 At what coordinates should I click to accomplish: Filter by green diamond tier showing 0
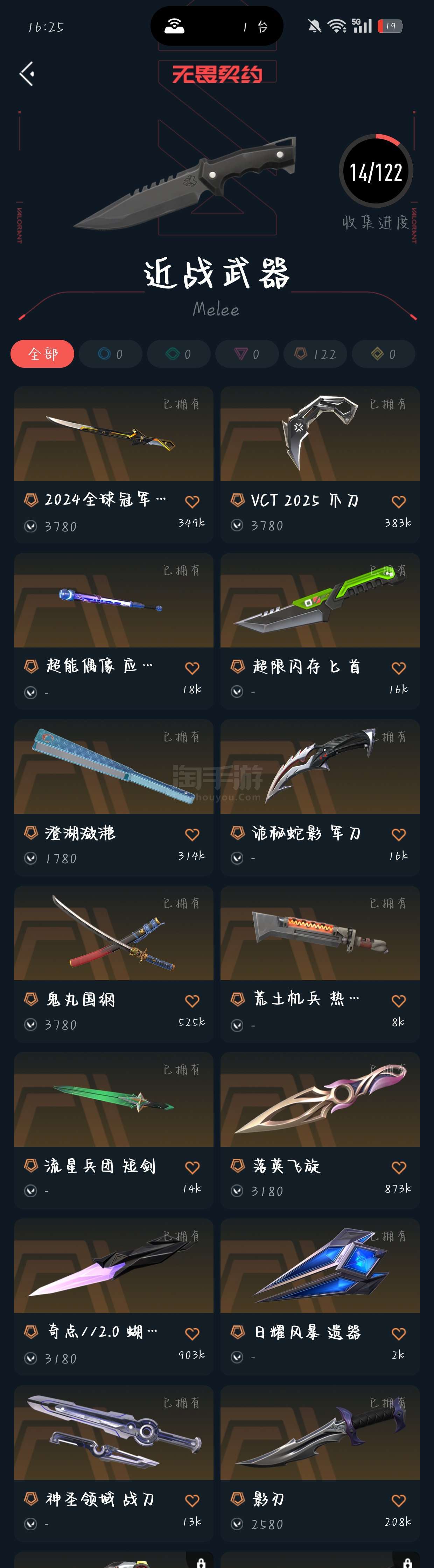(x=178, y=354)
